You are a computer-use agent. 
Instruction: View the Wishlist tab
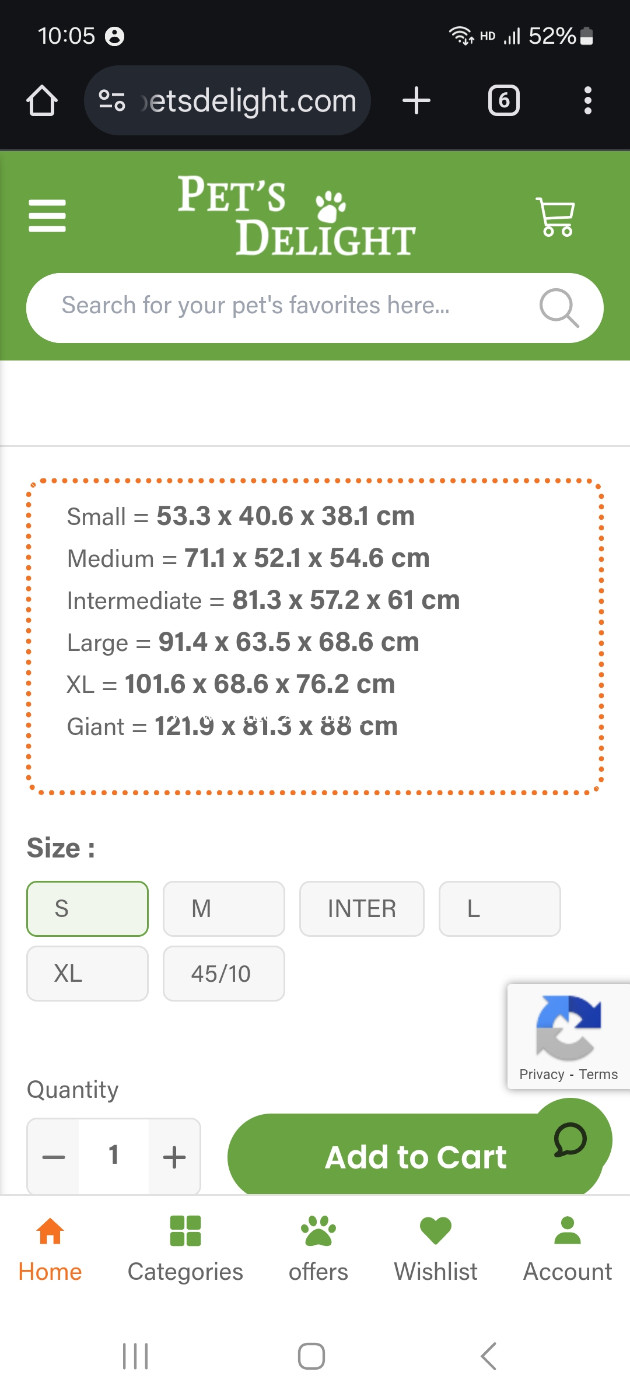click(x=436, y=1250)
